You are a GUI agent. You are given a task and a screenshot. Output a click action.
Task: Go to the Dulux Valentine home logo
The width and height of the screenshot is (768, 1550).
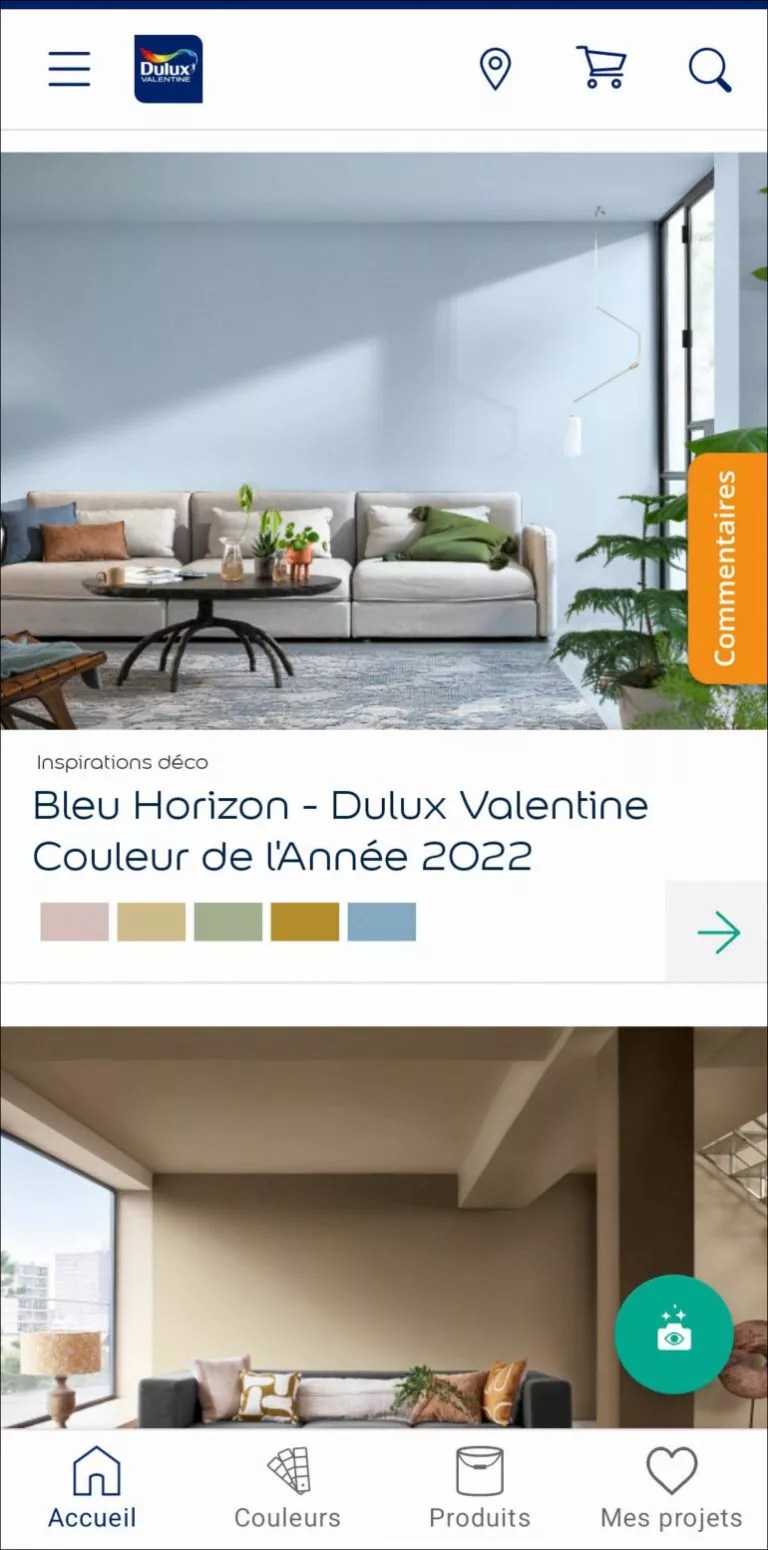(x=168, y=69)
